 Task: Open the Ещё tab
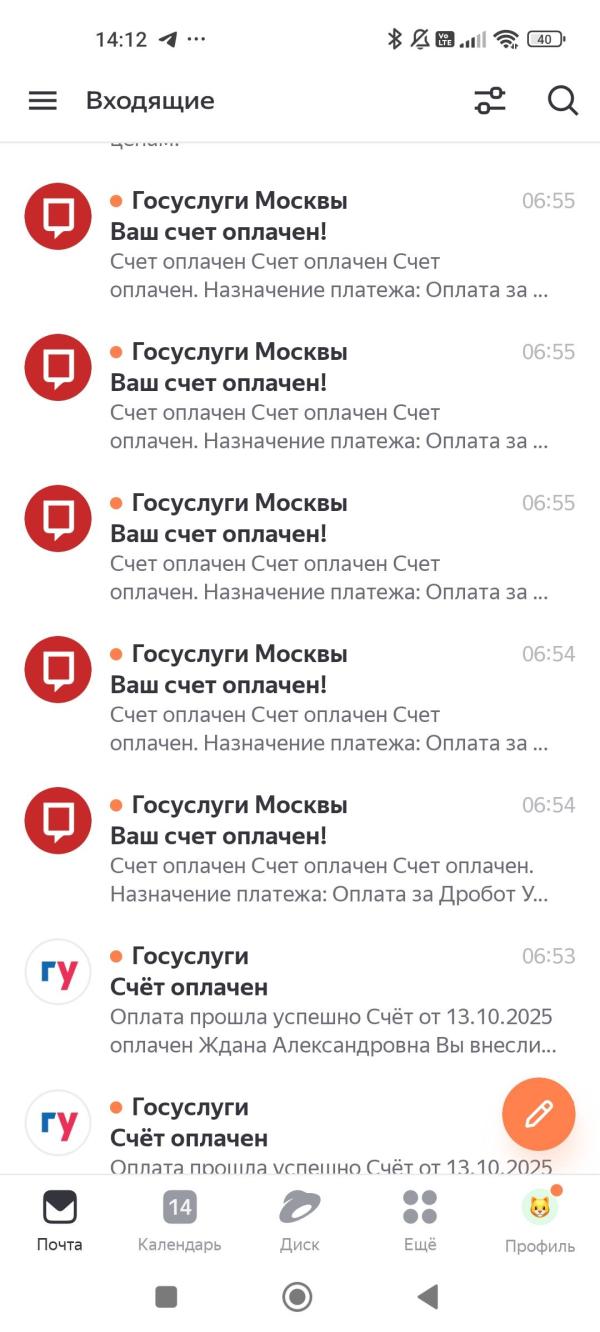pyautogui.click(x=420, y=1221)
